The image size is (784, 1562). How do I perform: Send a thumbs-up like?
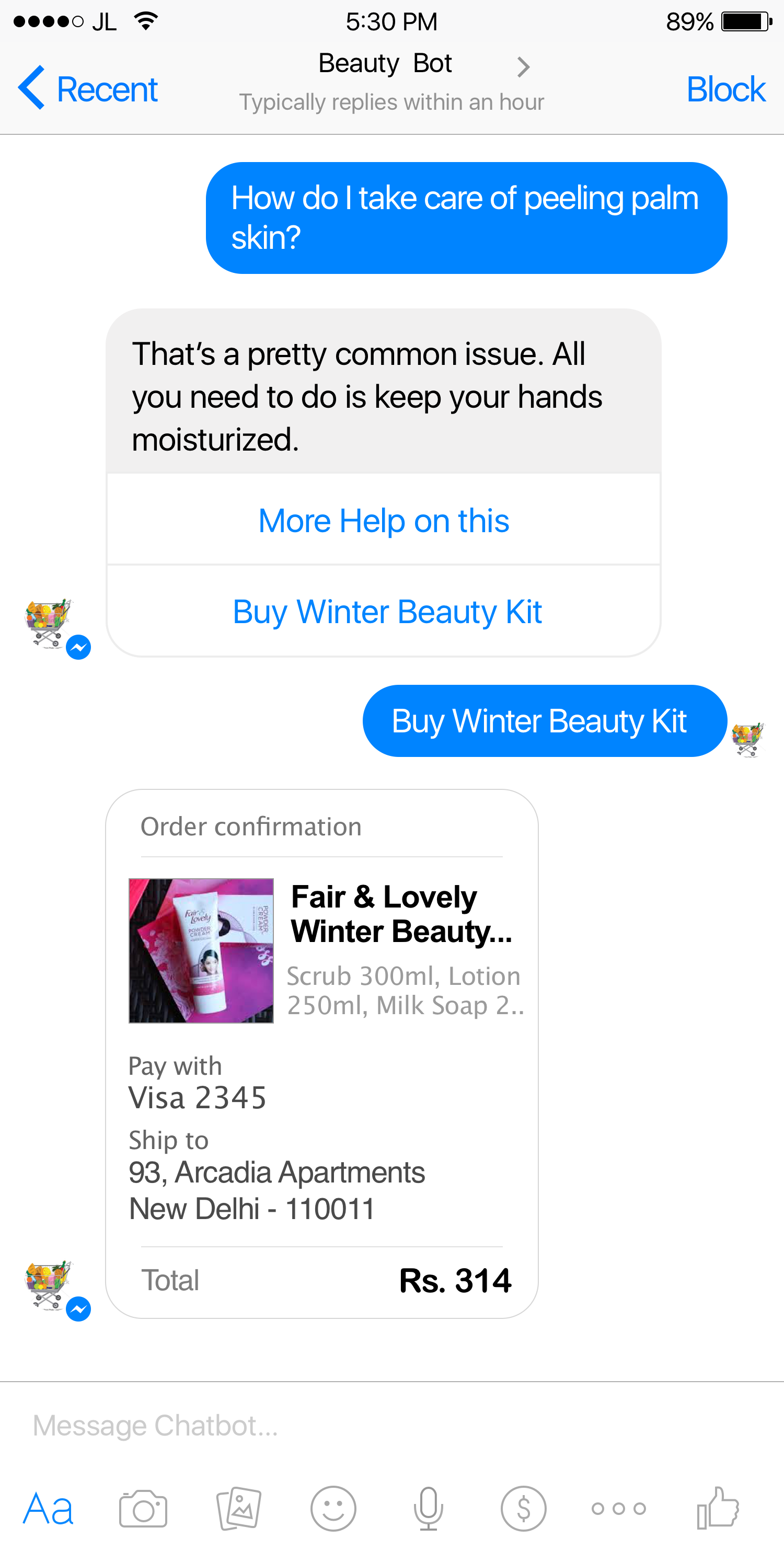(x=718, y=1508)
